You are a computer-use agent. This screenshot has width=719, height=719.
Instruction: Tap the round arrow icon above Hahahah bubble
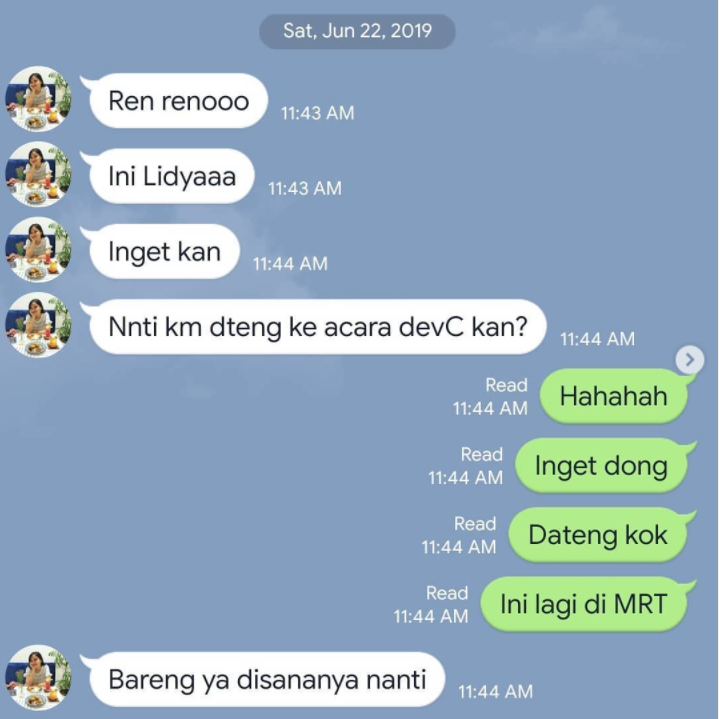(690, 360)
